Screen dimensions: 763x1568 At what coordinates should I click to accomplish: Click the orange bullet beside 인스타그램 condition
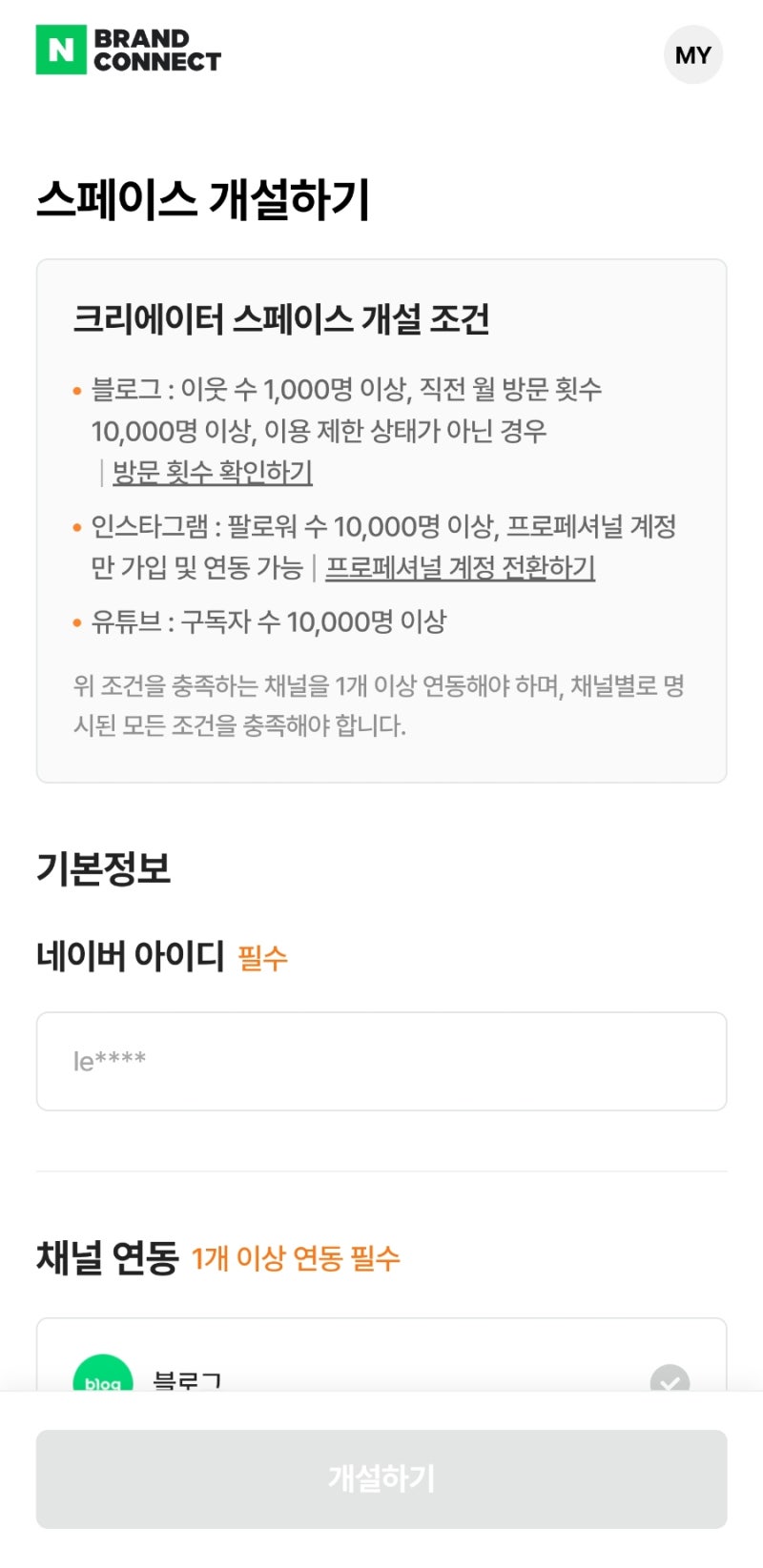(x=76, y=527)
